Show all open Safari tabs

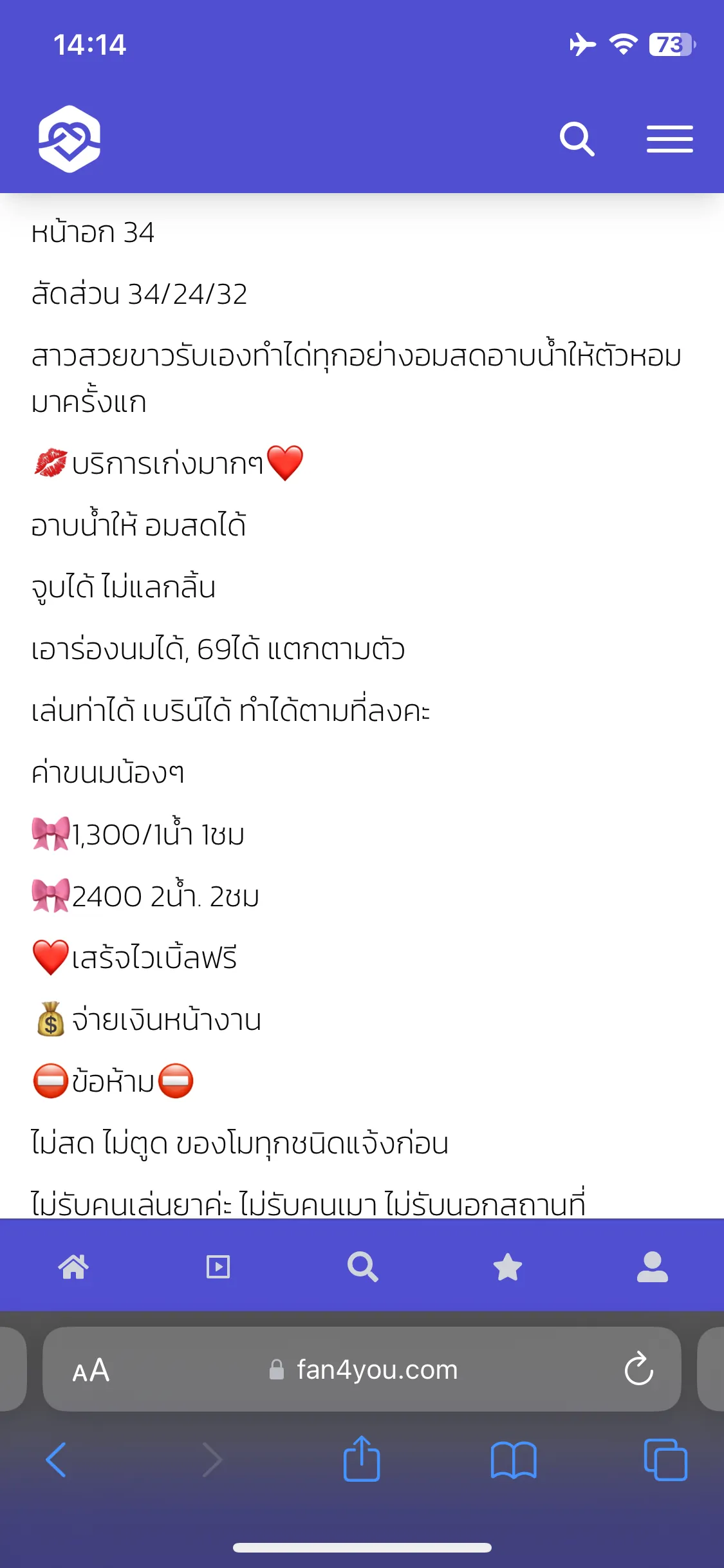665,1460
